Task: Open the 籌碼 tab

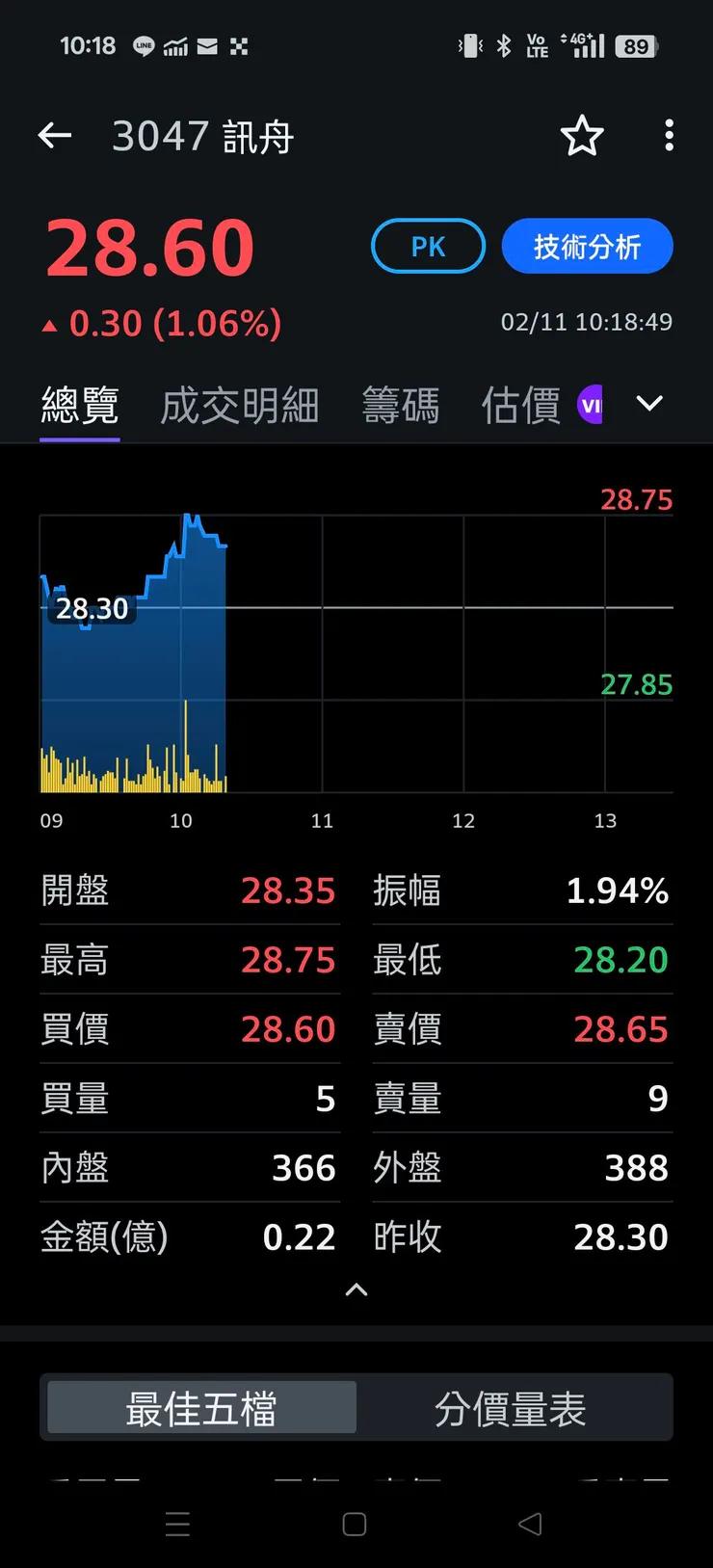Action: [401, 406]
